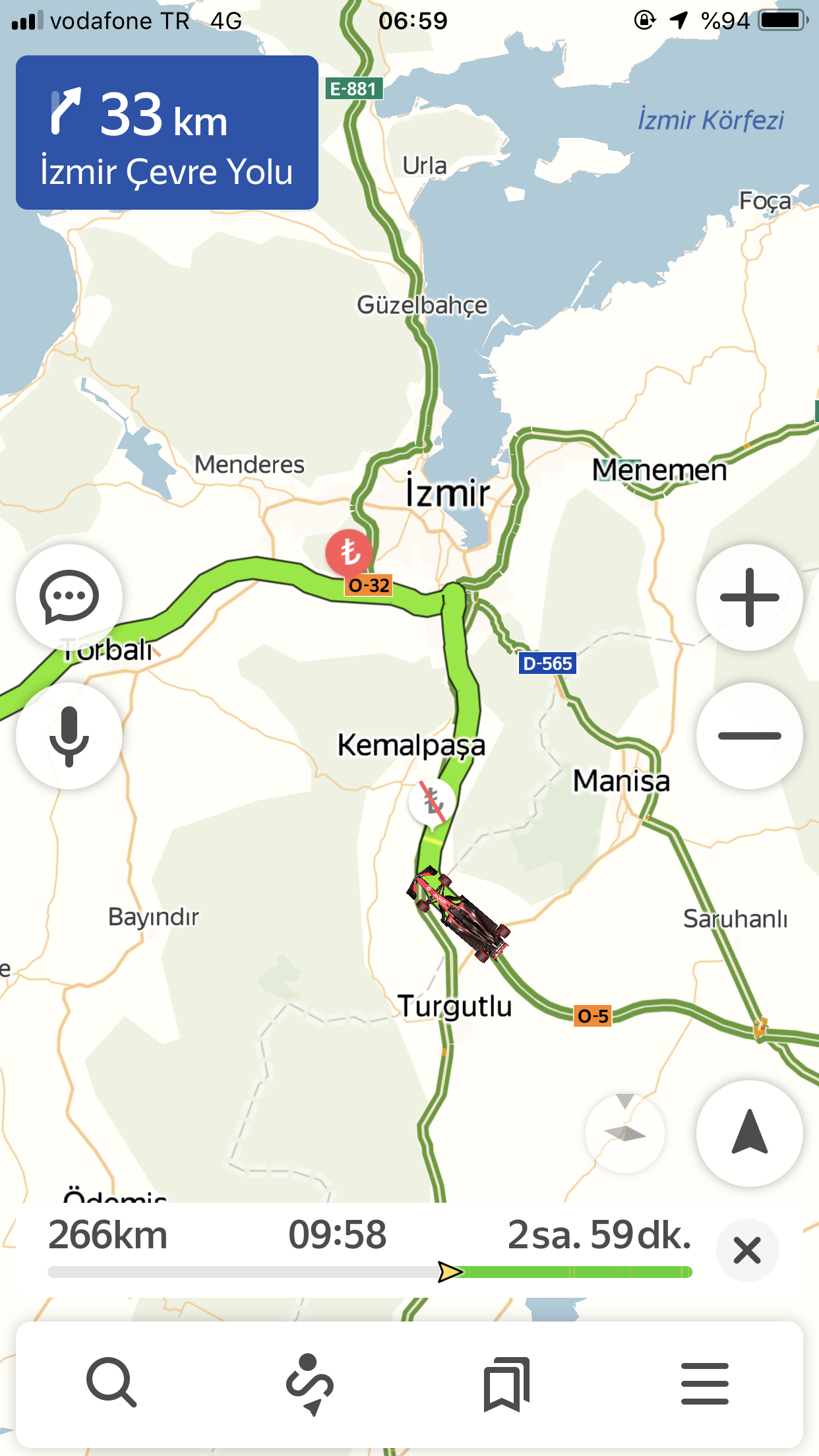Open the road events chat bubble

69,597
